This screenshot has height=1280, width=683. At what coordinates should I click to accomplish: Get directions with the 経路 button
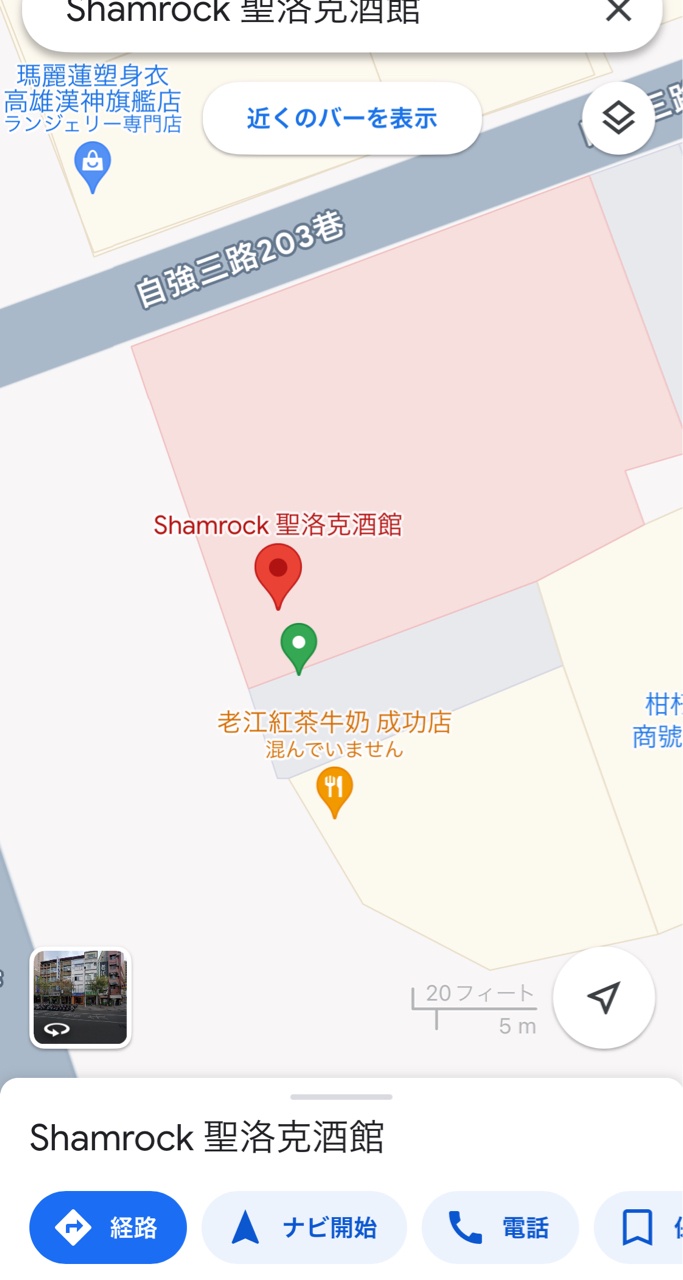(x=108, y=1227)
